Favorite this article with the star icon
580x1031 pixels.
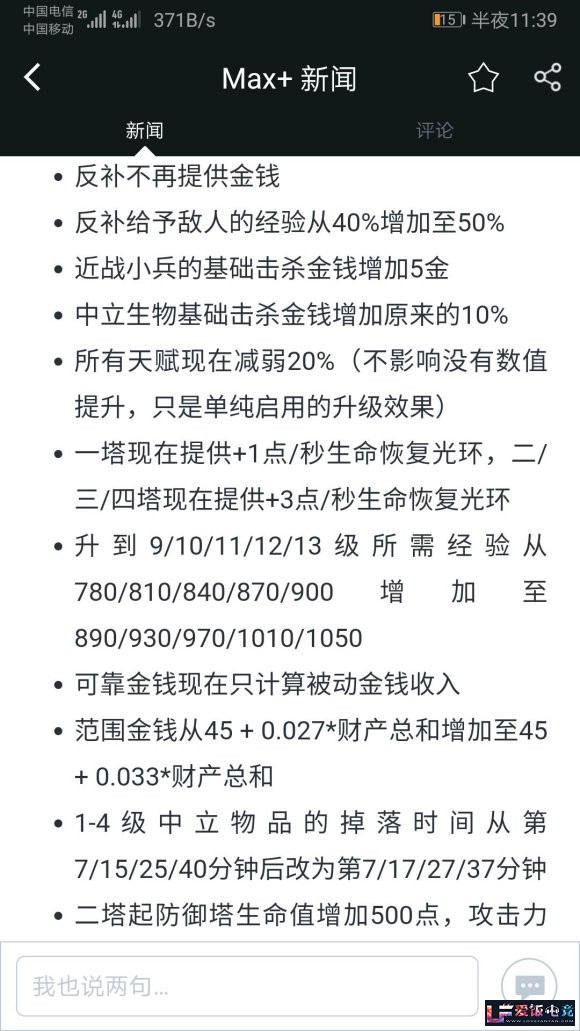tap(483, 78)
